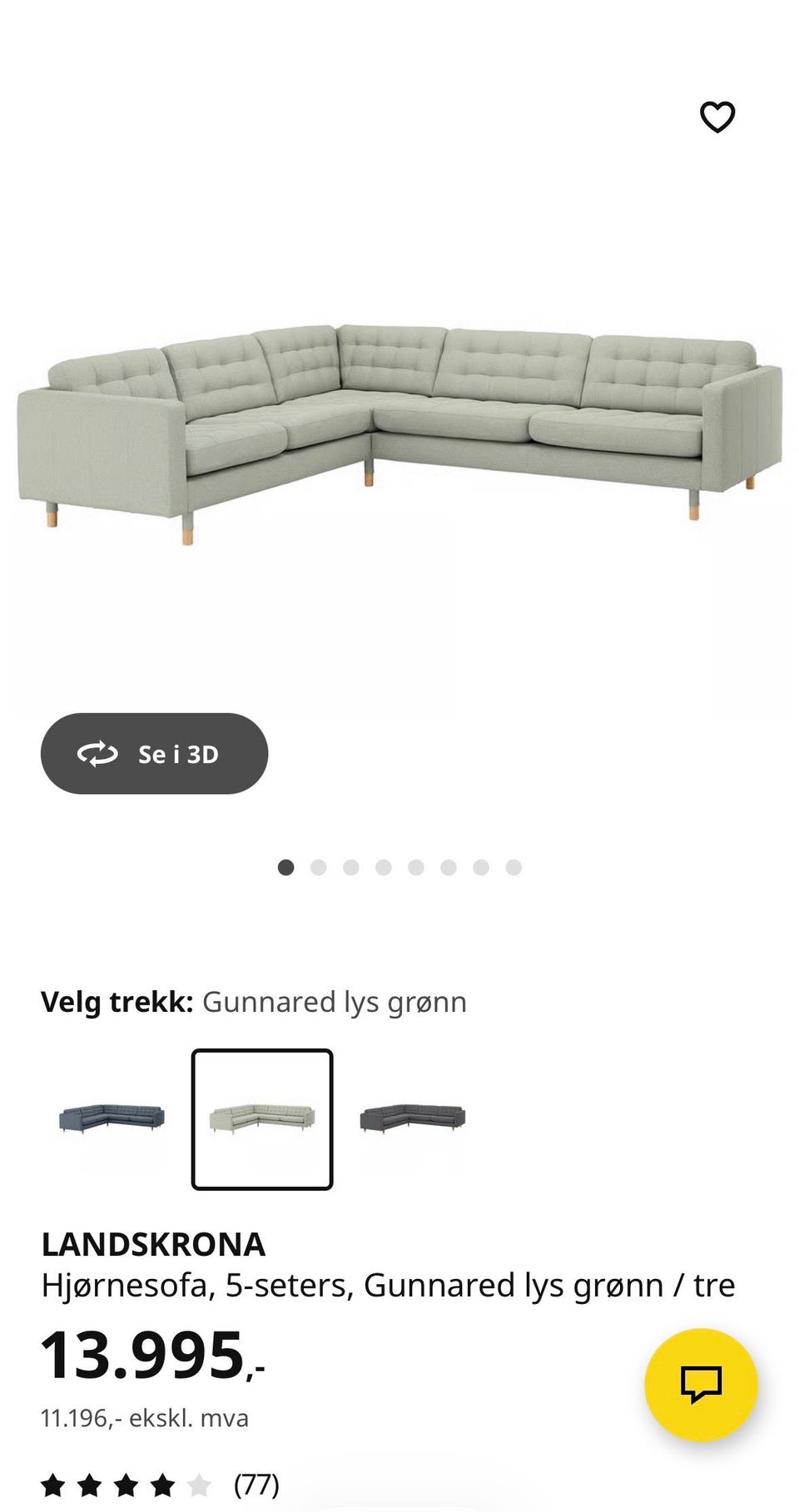Screen dimensions: 799x1512
Task: View the 77 customer reviews
Action: [160, 1485]
